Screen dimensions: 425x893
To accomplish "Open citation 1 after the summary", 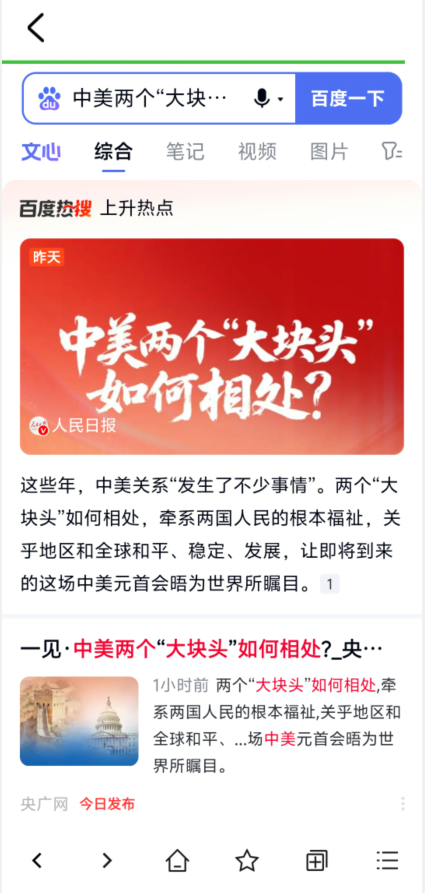I will [330, 584].
